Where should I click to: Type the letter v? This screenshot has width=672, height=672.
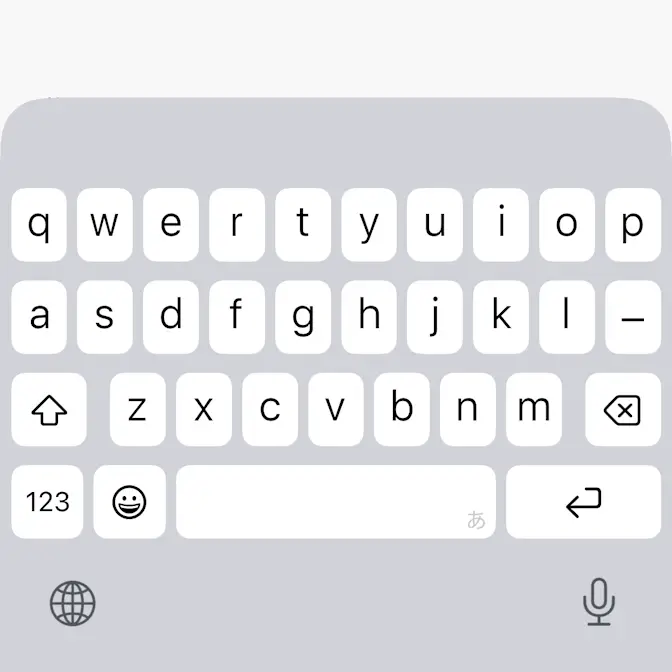coord(335,410)
